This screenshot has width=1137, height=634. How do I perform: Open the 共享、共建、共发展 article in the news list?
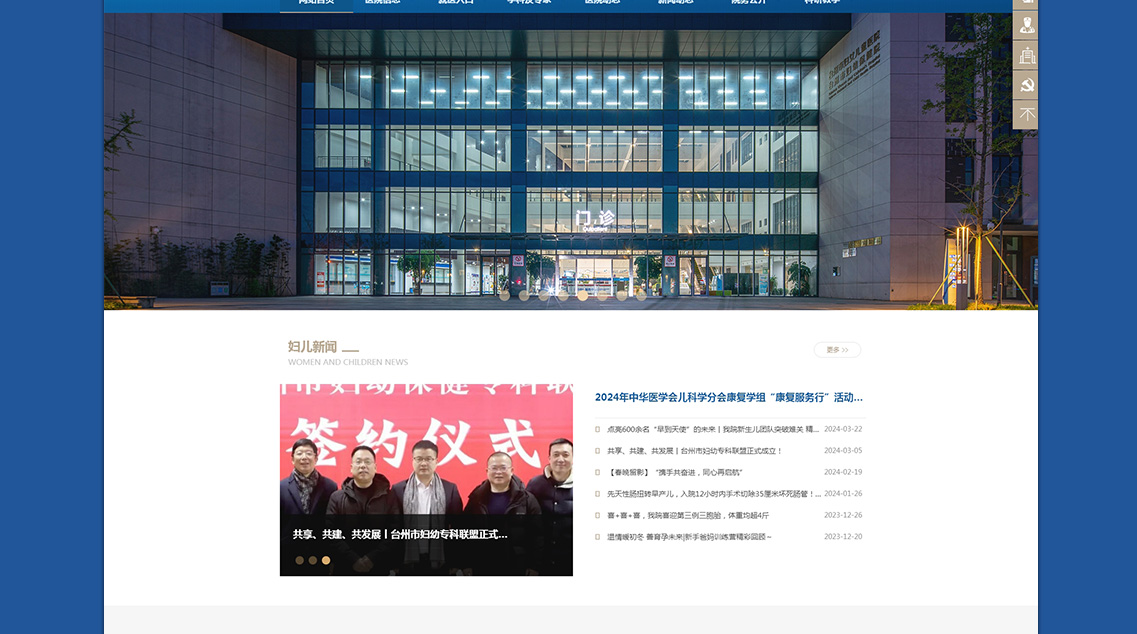click(x=694, y=451)
